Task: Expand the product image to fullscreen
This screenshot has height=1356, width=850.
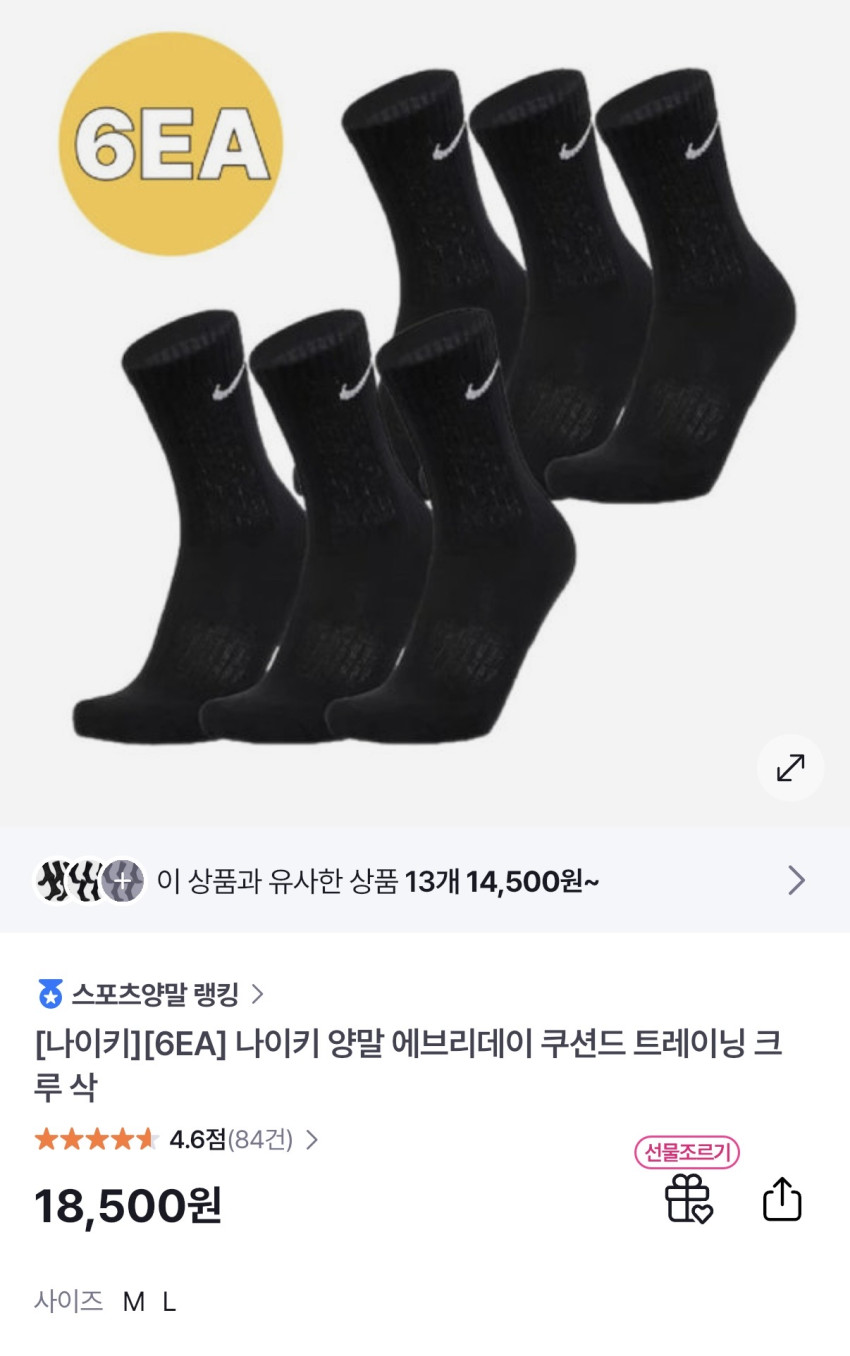Action: 790,768
